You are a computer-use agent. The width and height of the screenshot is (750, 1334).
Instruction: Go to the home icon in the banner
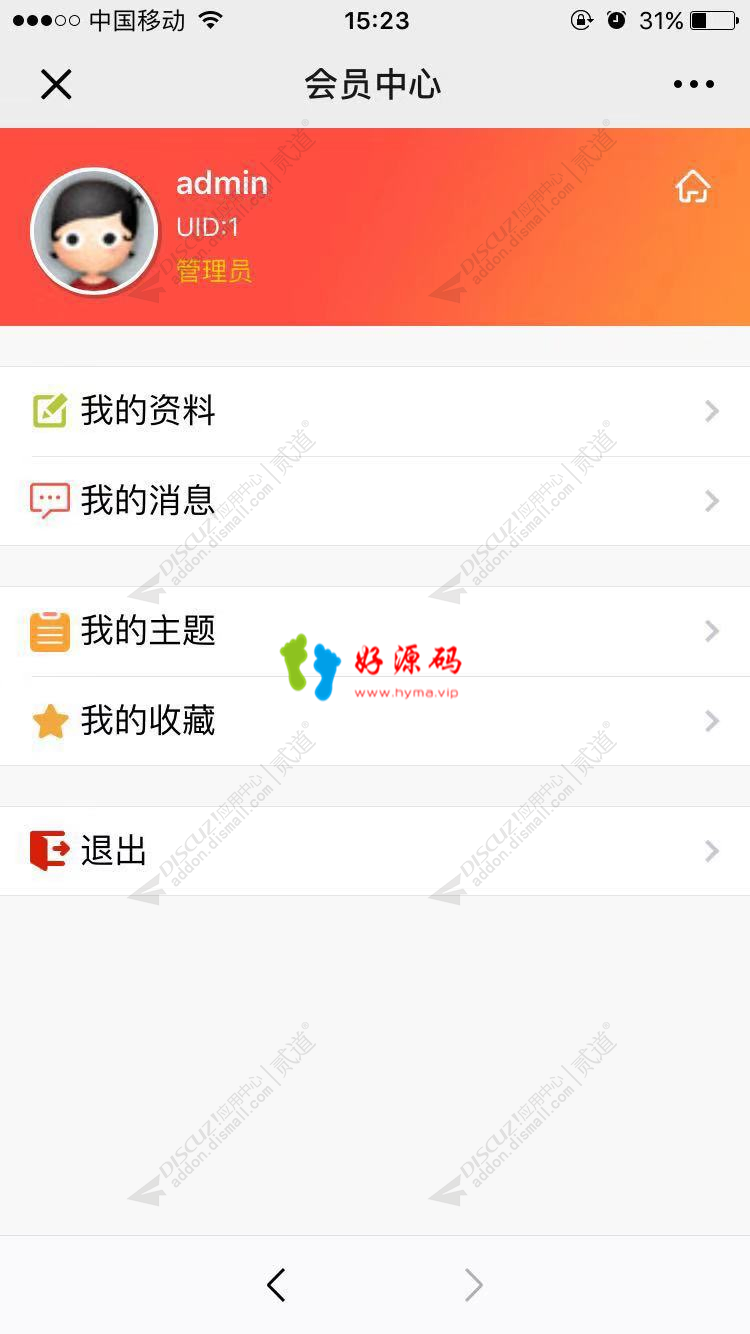pyautogui.click(x=692, y=186)
